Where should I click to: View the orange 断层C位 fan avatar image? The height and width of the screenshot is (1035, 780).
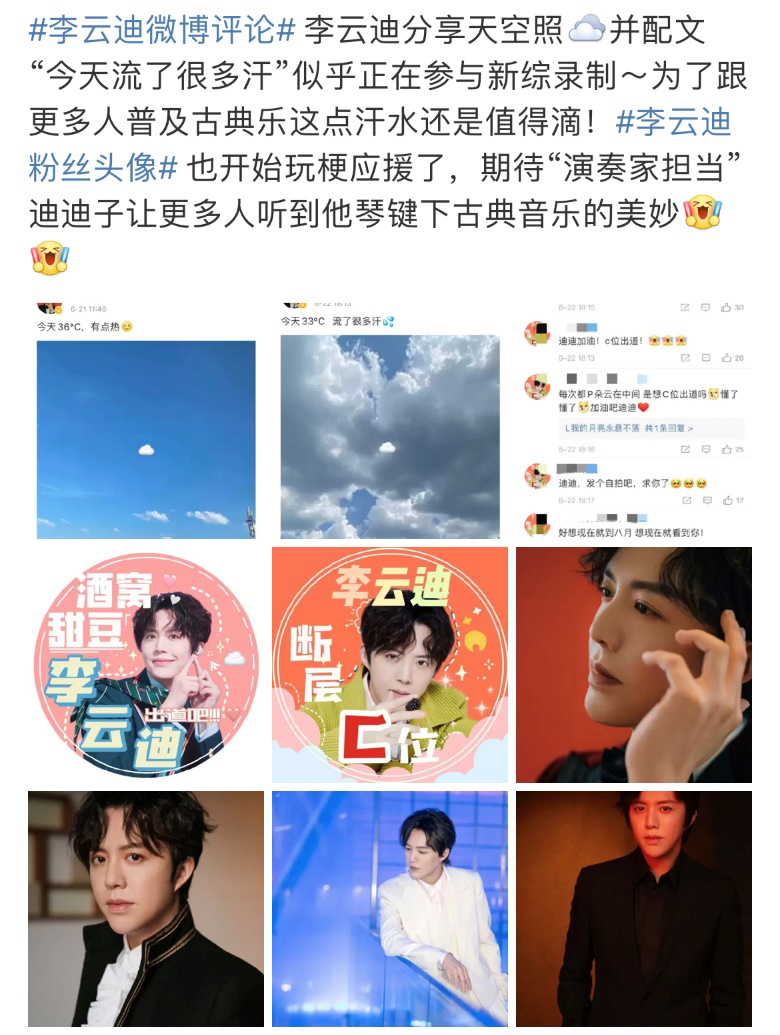click(x=390, y=665)
